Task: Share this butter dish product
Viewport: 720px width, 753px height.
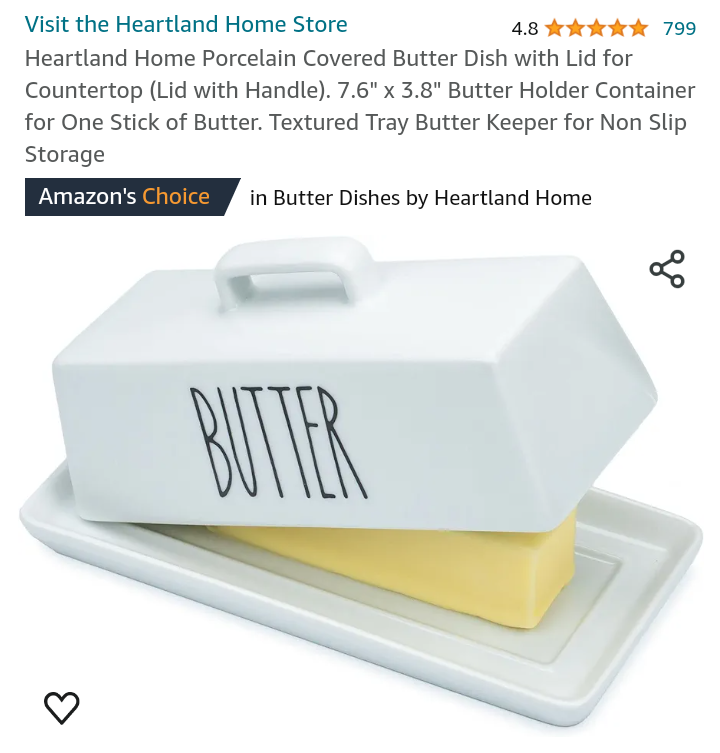Action: pos(667,269)
